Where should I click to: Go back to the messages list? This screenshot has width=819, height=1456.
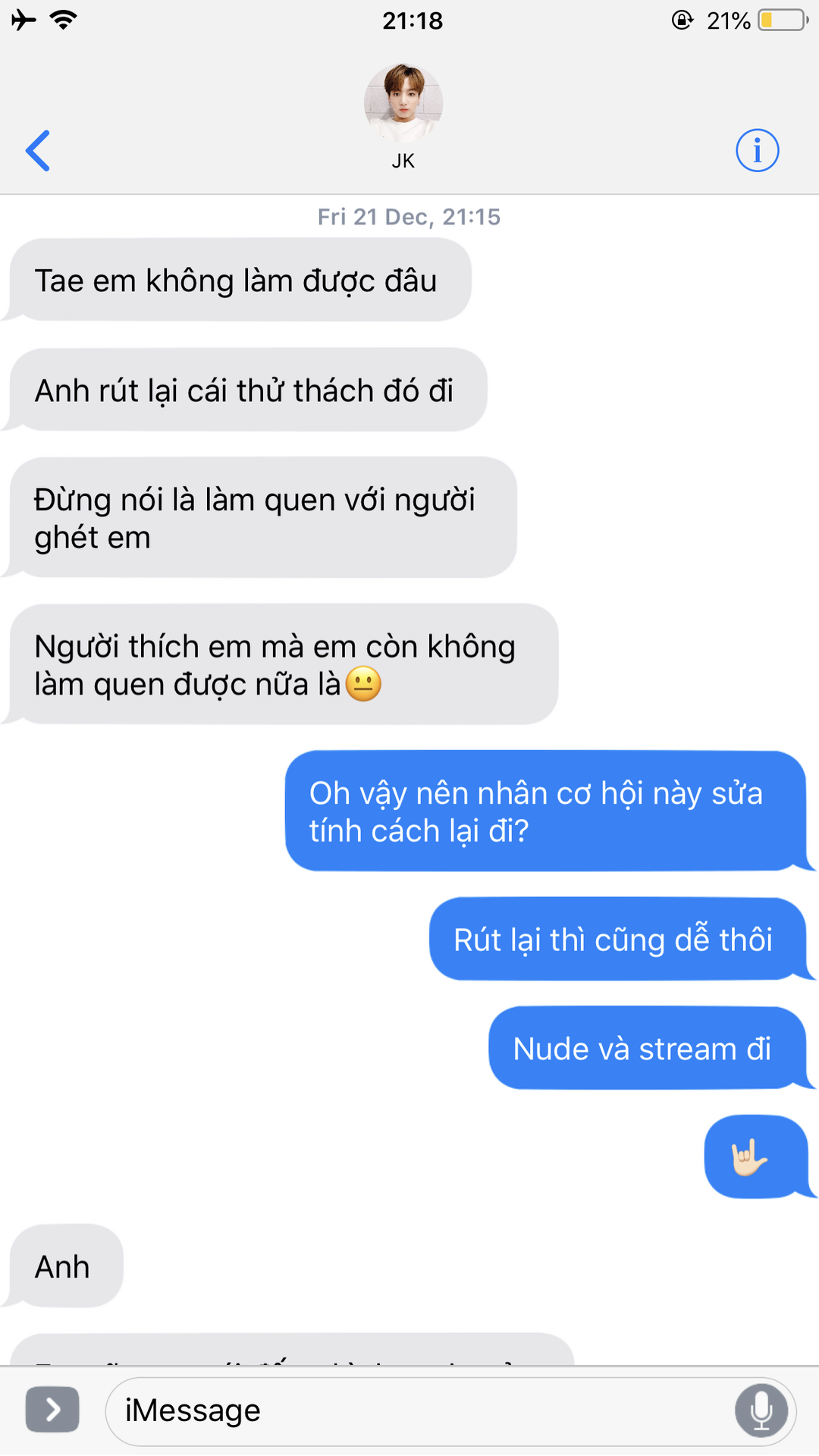coord(38,151)
